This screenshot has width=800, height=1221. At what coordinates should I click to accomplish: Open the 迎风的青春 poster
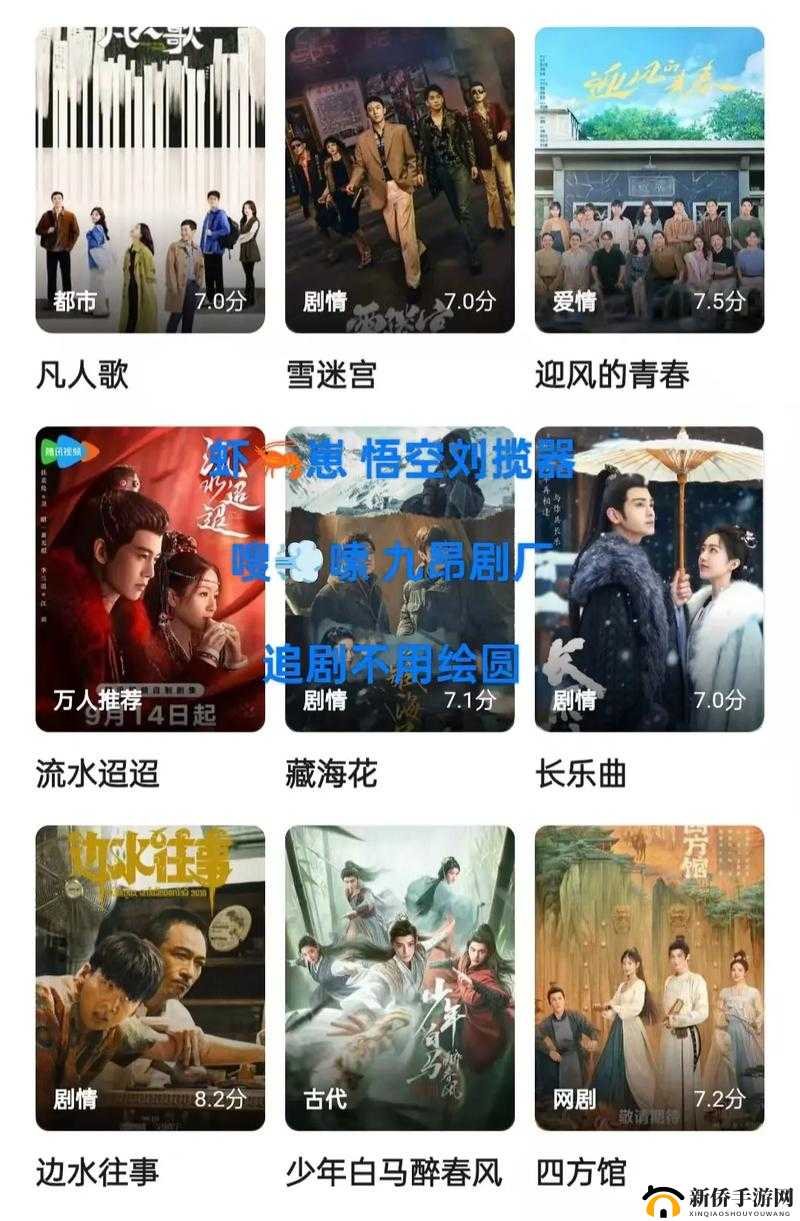pyautogui.click(x=645, y=170)
